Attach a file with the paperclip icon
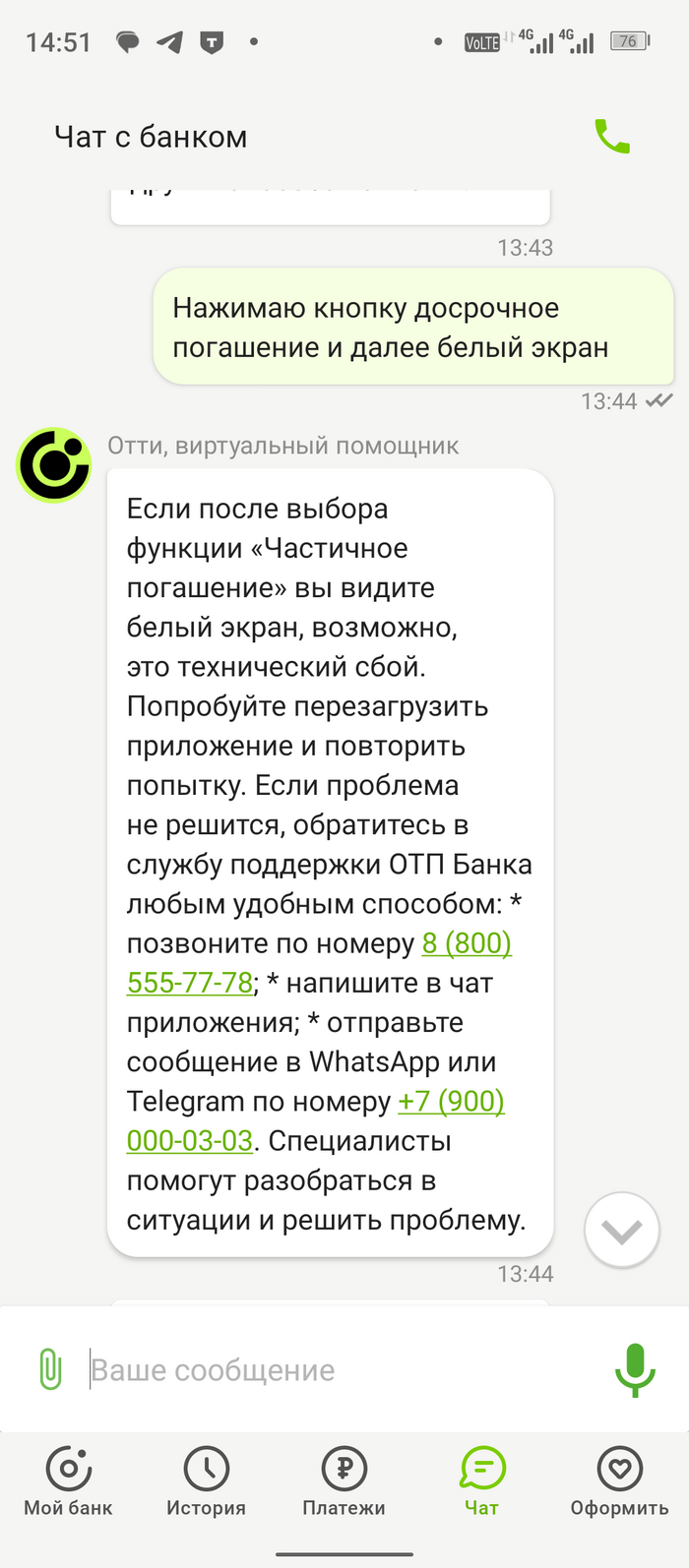 [x=49, y=1368]
